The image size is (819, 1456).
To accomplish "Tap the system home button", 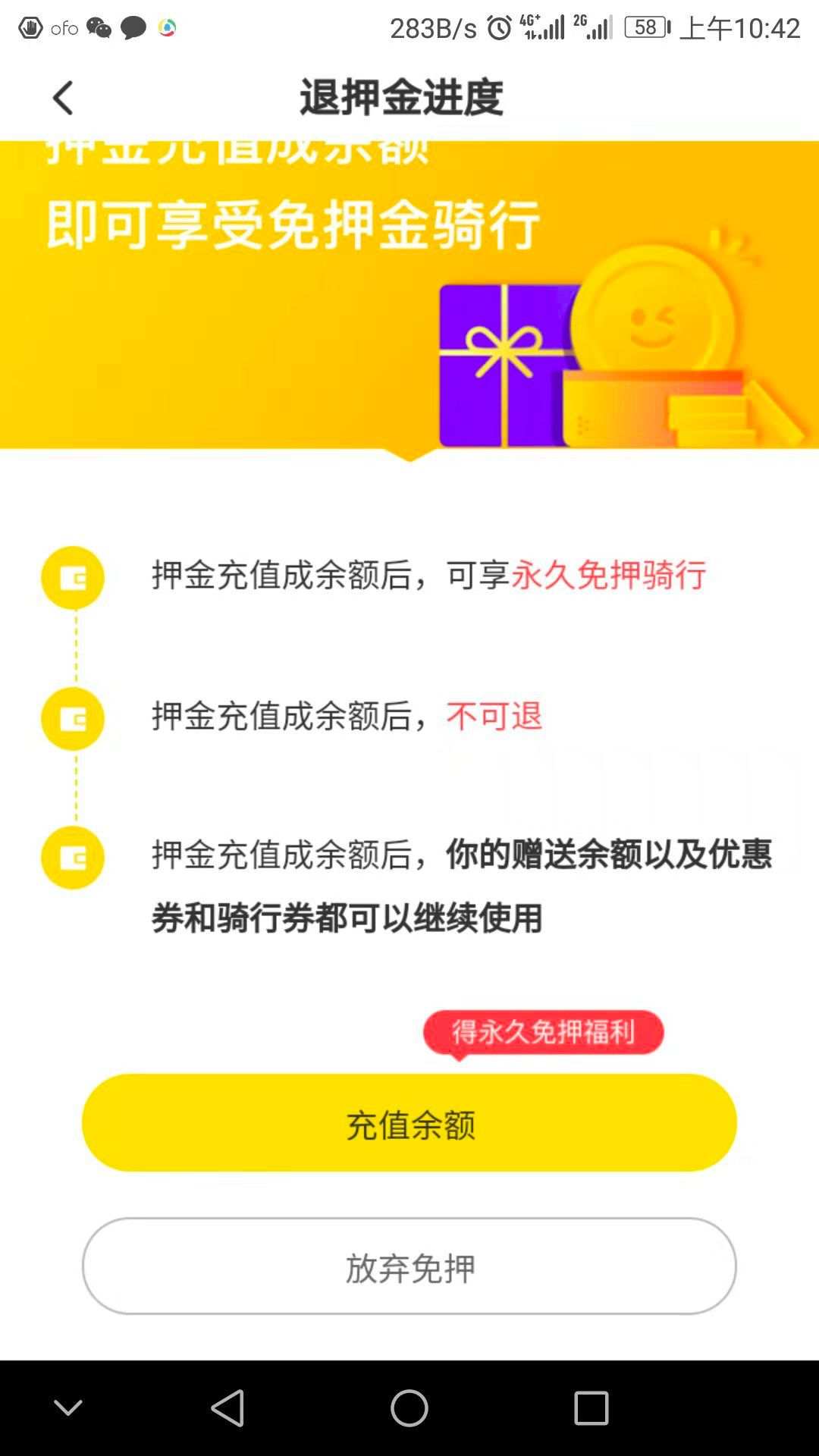I will click(409, 1408).
